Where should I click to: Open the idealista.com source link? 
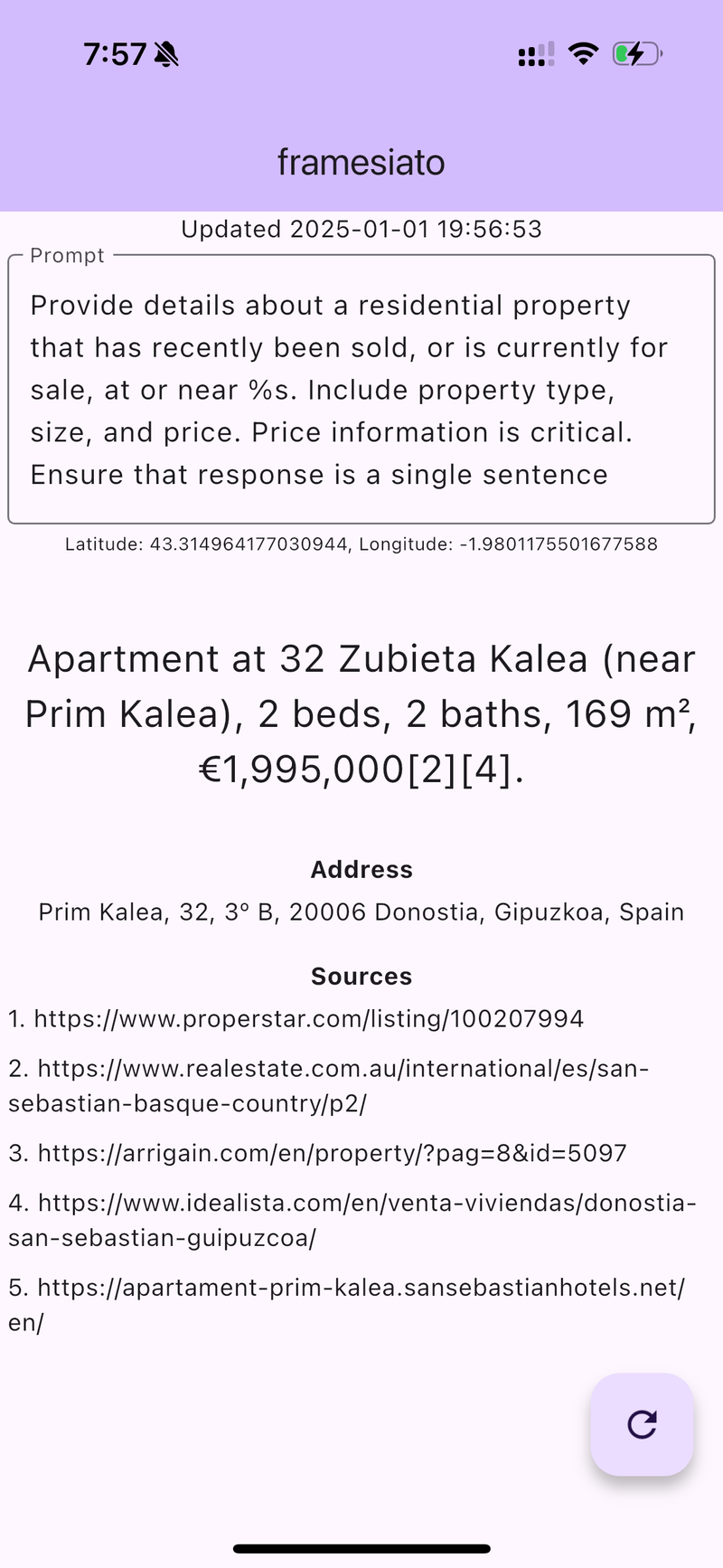(352, 1220)
